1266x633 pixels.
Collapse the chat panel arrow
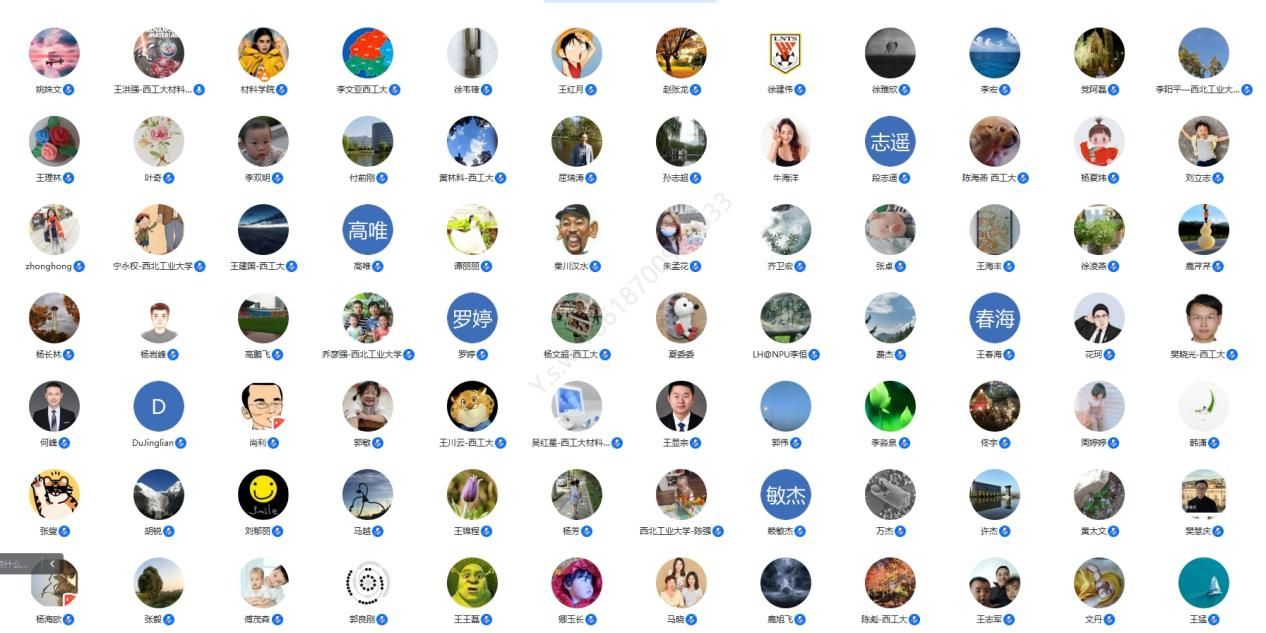pyautogui.click(x=51, y=564)
